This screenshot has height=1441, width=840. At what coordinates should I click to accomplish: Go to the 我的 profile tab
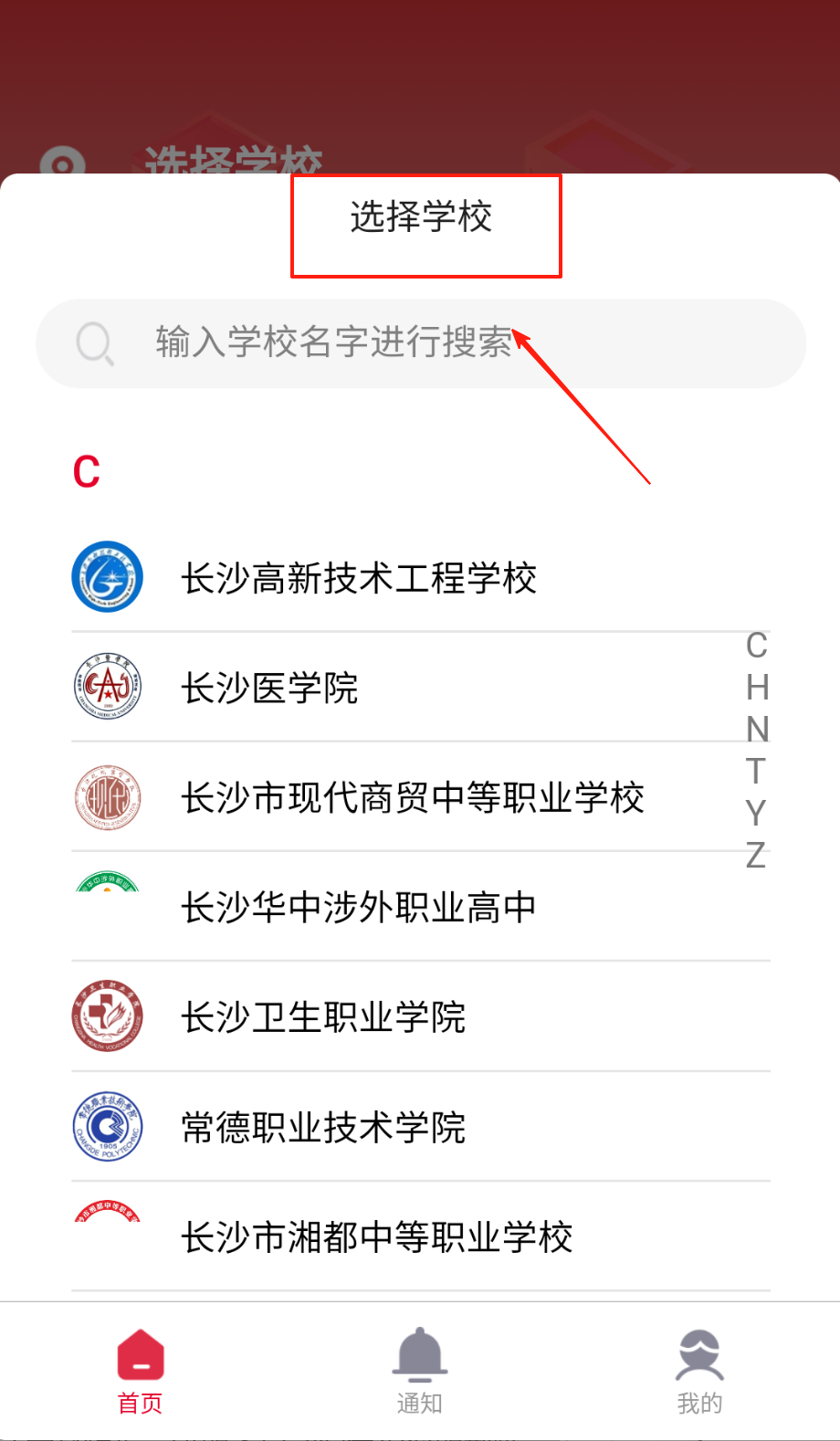[x=699, y=1371]
